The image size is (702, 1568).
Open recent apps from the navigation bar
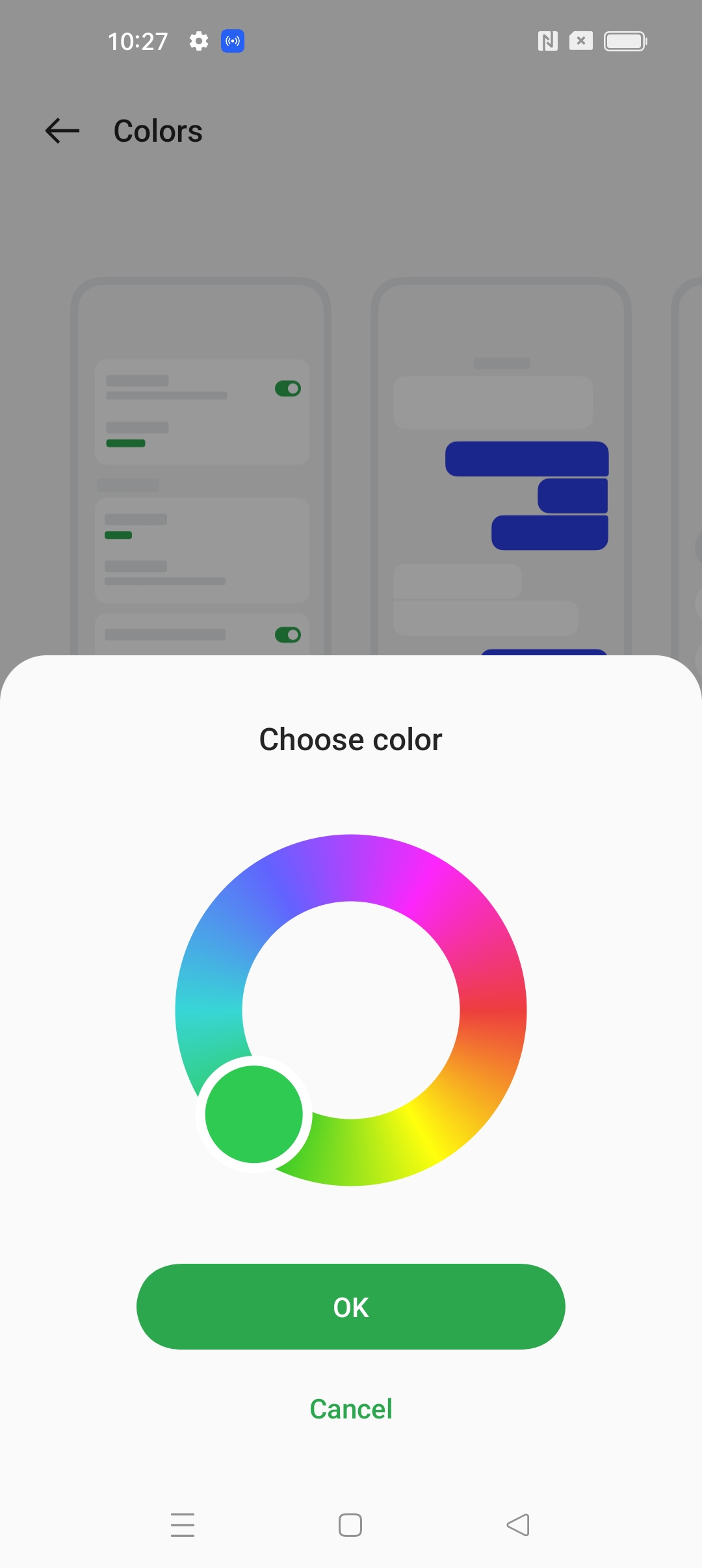coord(183,1525)
